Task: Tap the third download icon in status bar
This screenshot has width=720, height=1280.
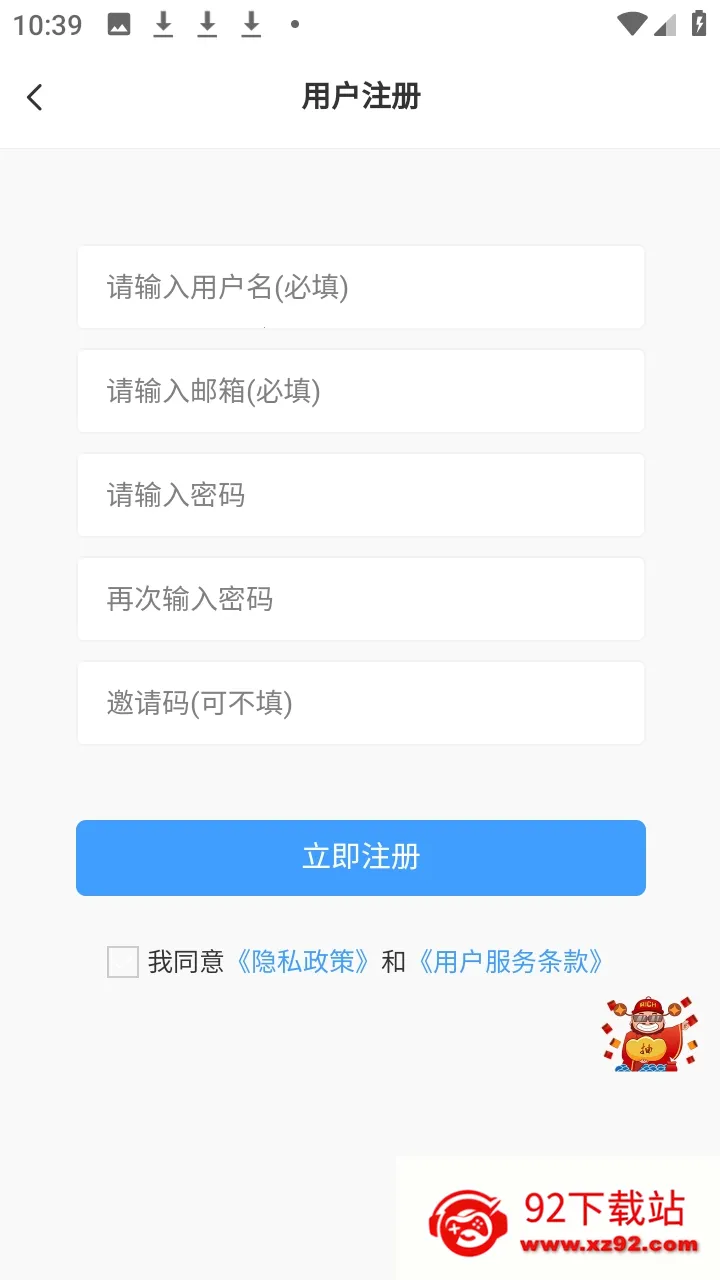Action: [x=250, y=24]
